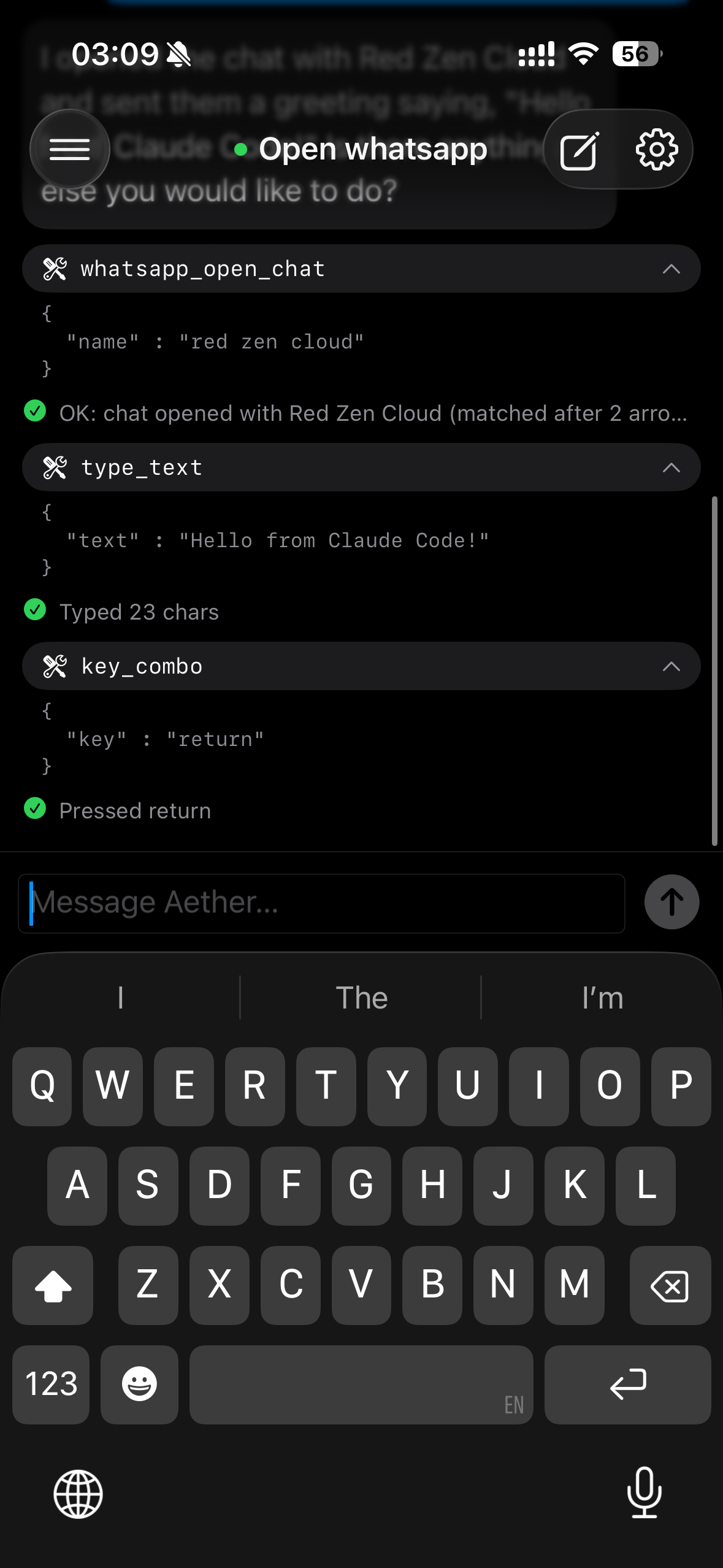Collapse the type_text tool block
Image resolution: width=723 pixels, height=1568 pixels.
671,467
